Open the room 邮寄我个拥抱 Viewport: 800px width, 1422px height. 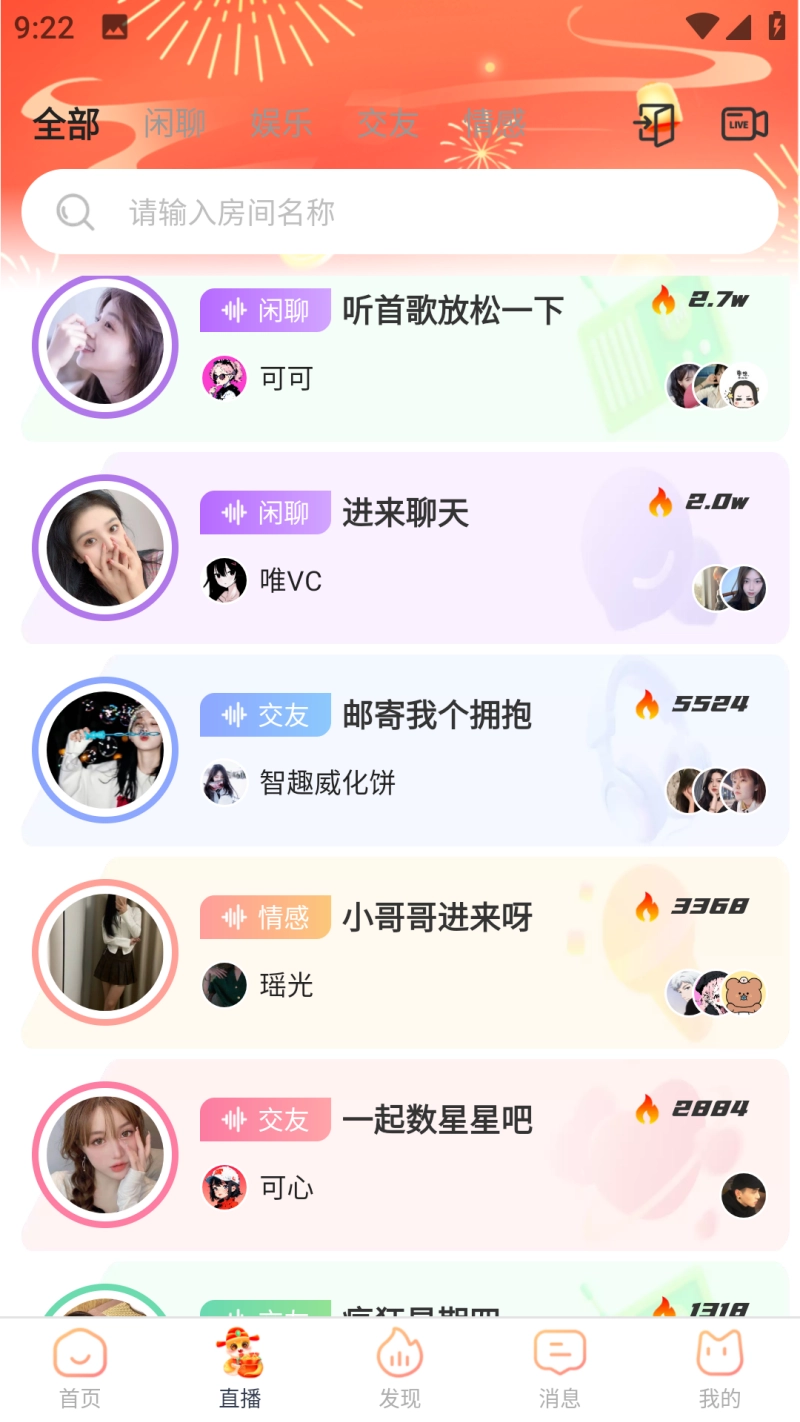pyautogui.click(x=436, y=716)
